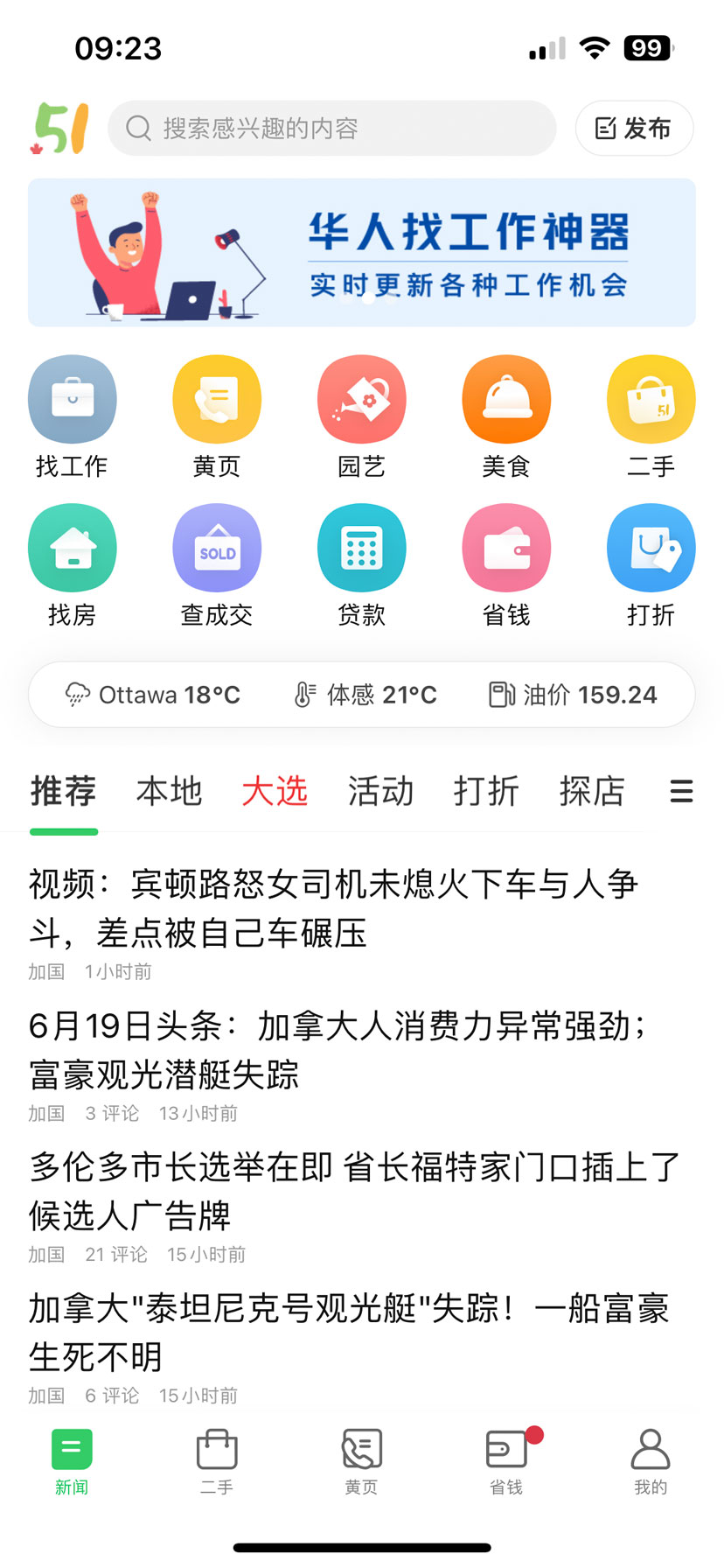Switch to the 大选 election tab
Image resolution: width=724 pixels, height=1568 pixels.
tap(275, 791)
